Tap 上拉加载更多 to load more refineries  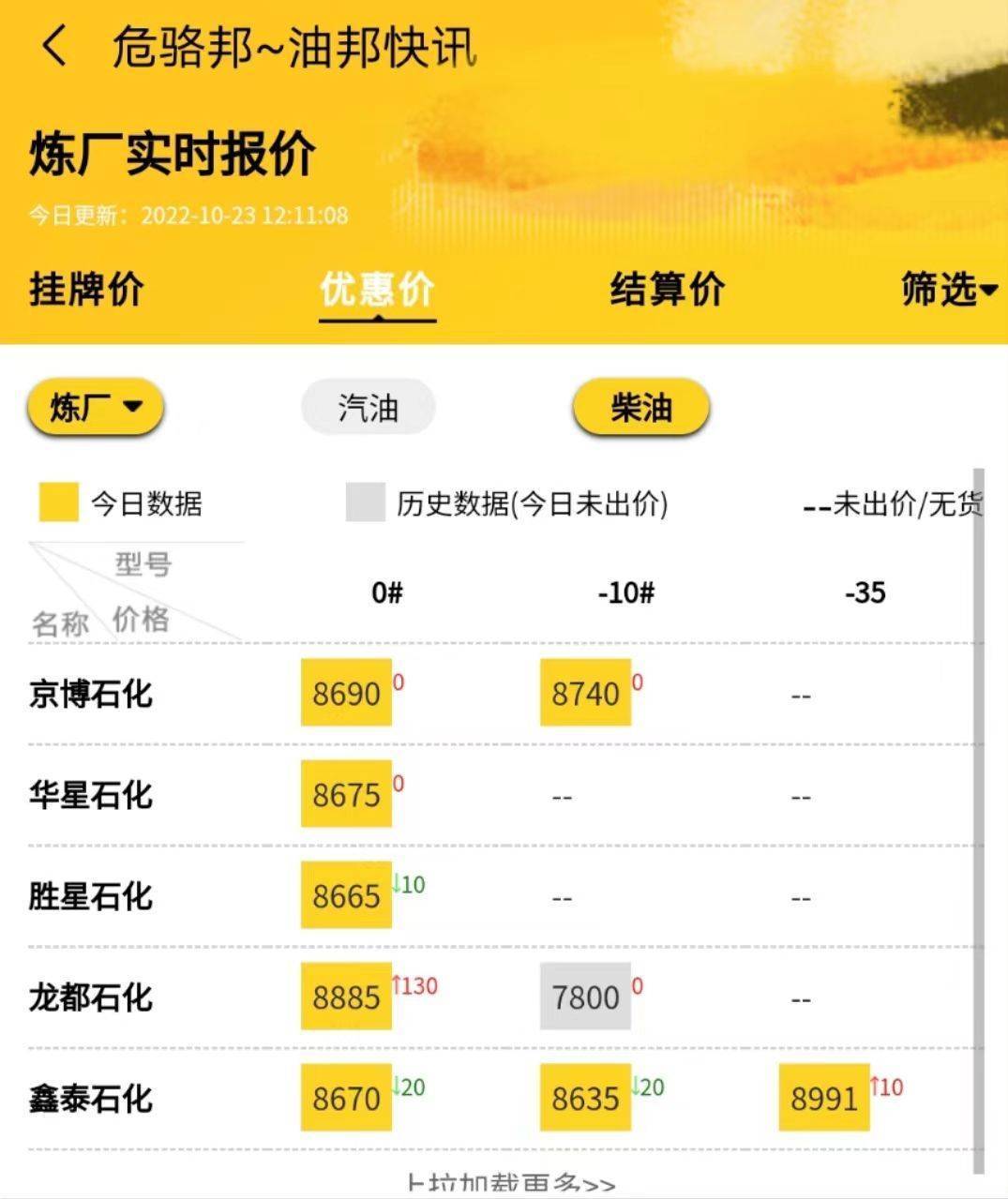tap(511, 1184)
